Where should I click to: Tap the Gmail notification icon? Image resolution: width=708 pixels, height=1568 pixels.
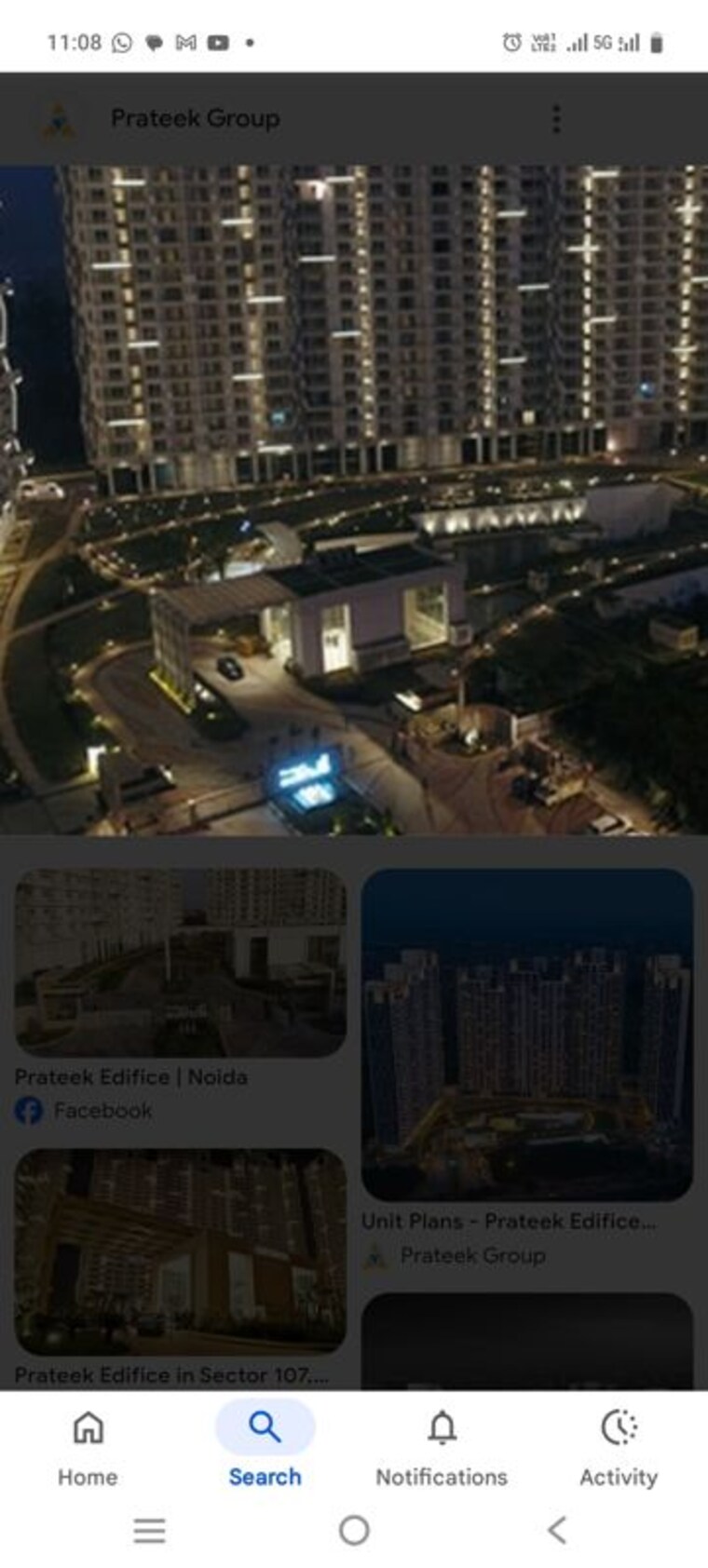pyautogui.click(x=184, y=43)
